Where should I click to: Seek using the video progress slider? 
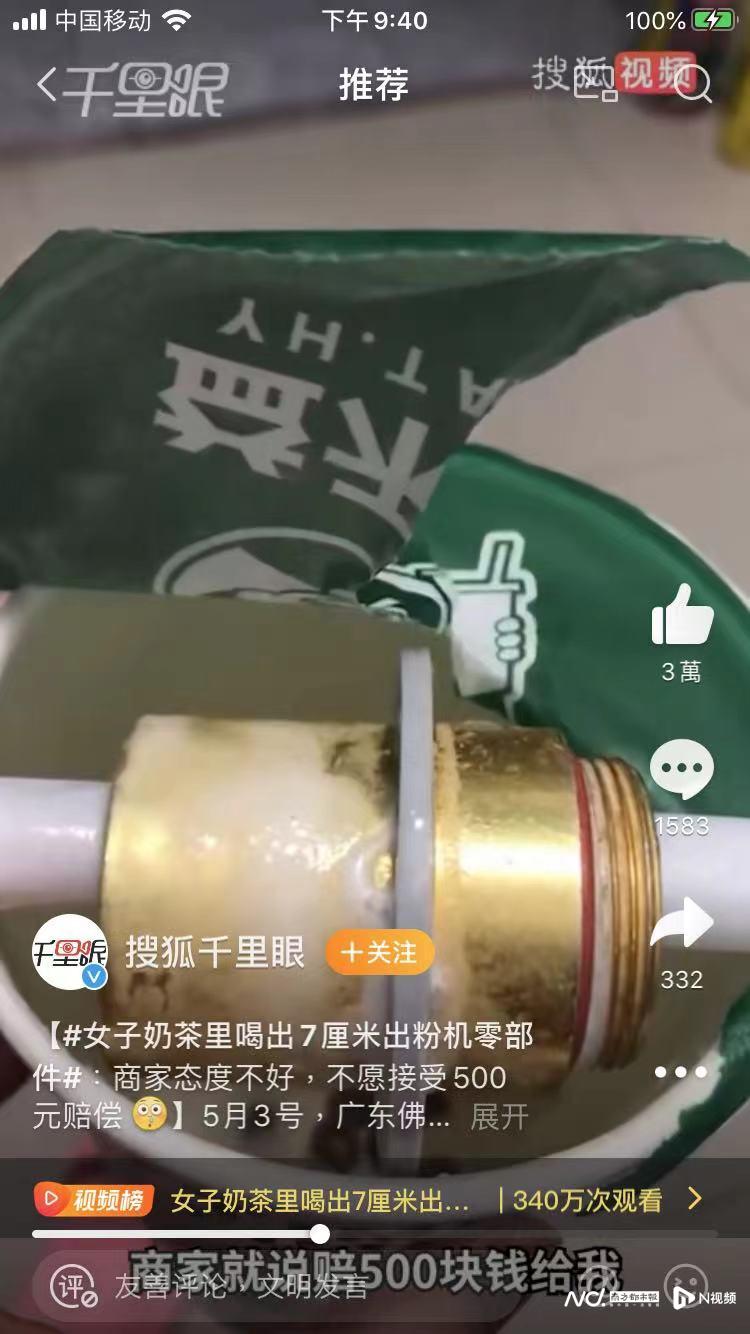[320, 1233]
